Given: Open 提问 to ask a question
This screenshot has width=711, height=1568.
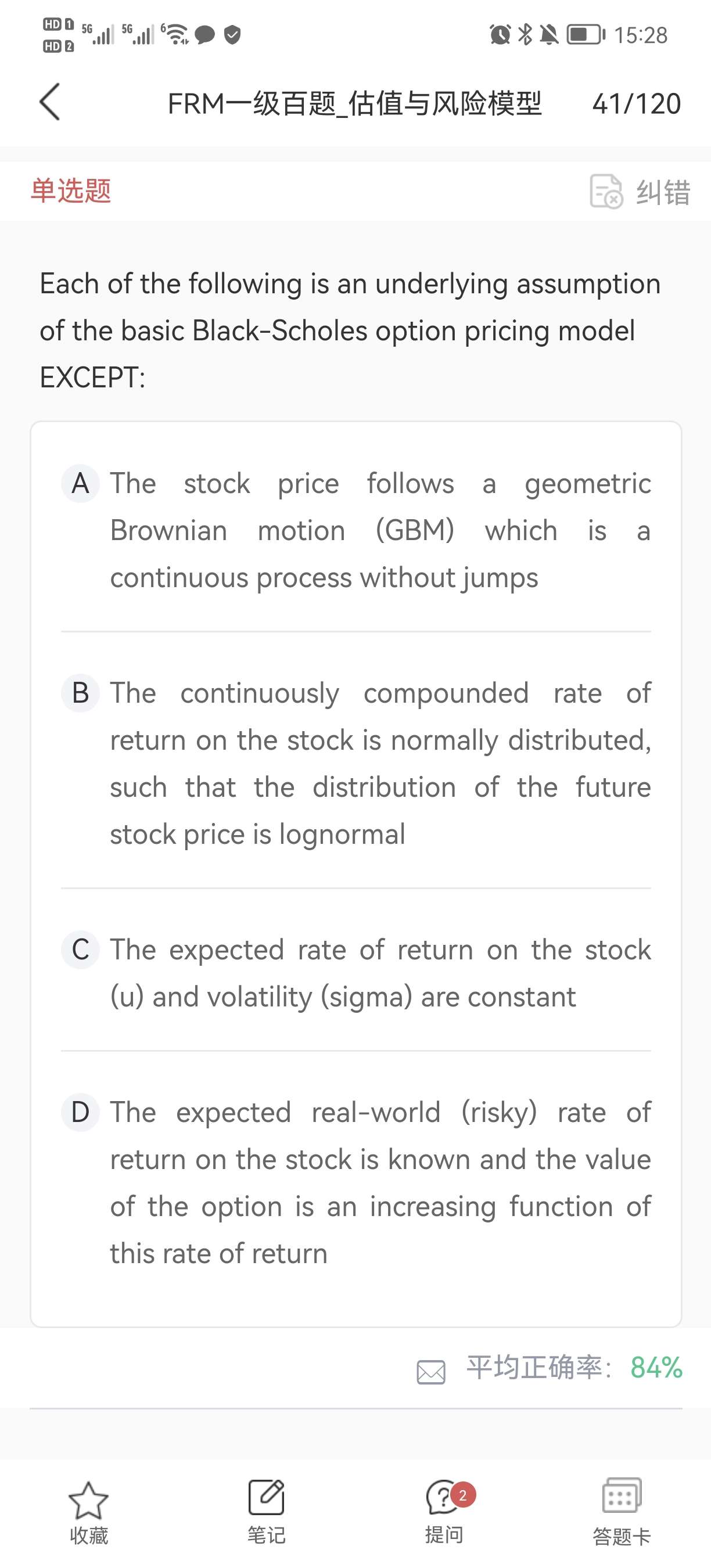Looking at the screenshot, I should [444, 1512].
